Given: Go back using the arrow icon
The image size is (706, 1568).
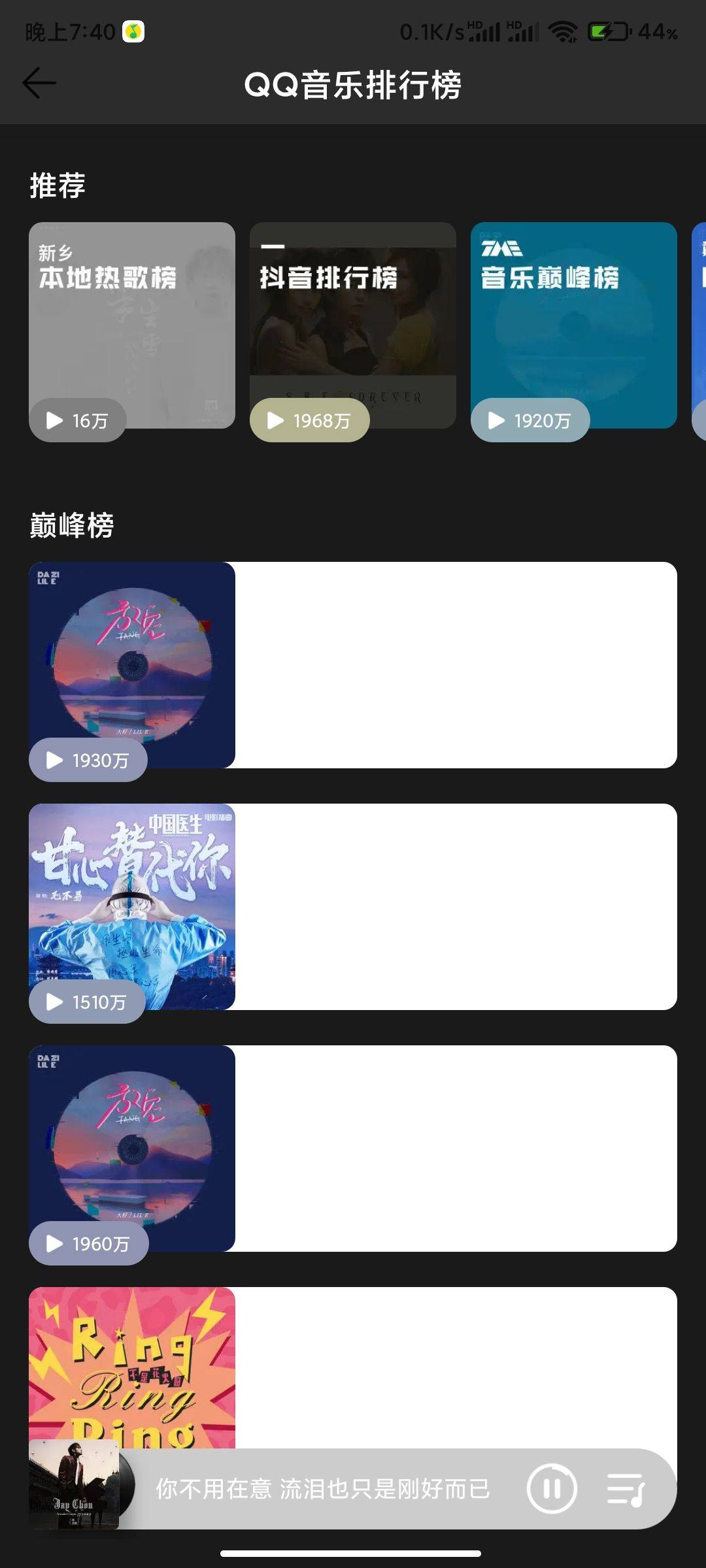Looking at the screenshot, I should 39,84.
